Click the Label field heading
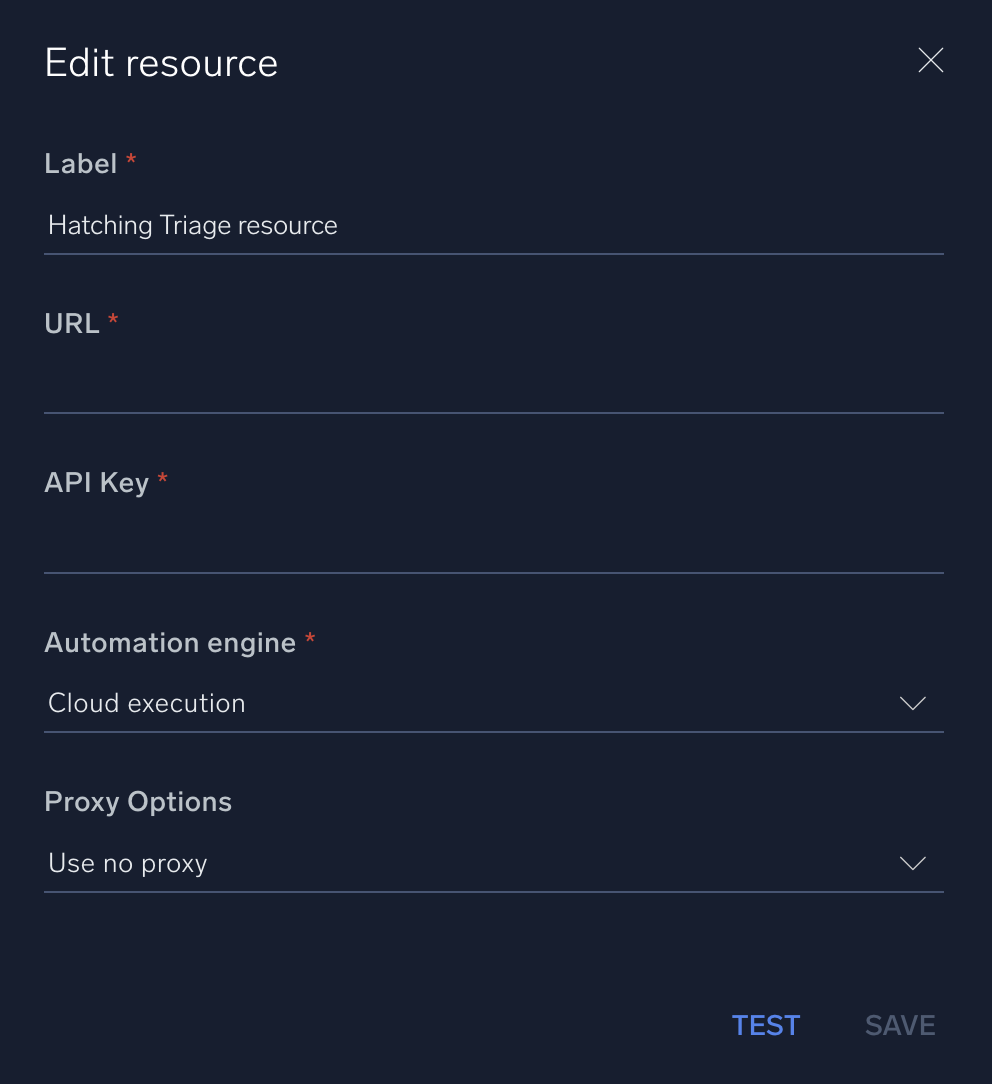Image resolution: width=992 pixels, height=1084 pixels. (x=81, y=163)
